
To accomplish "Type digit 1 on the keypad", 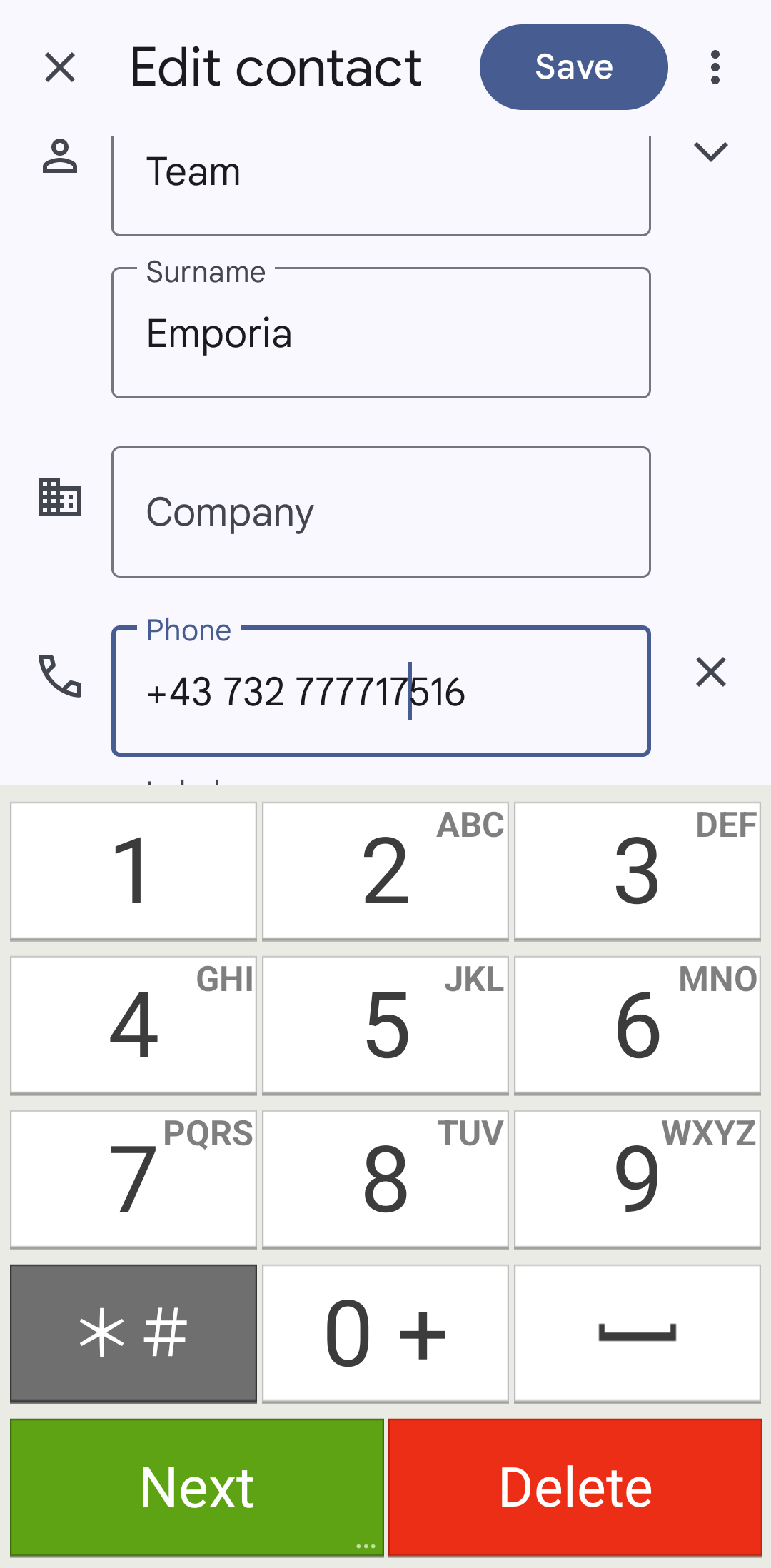I will [x=133, y=870].
